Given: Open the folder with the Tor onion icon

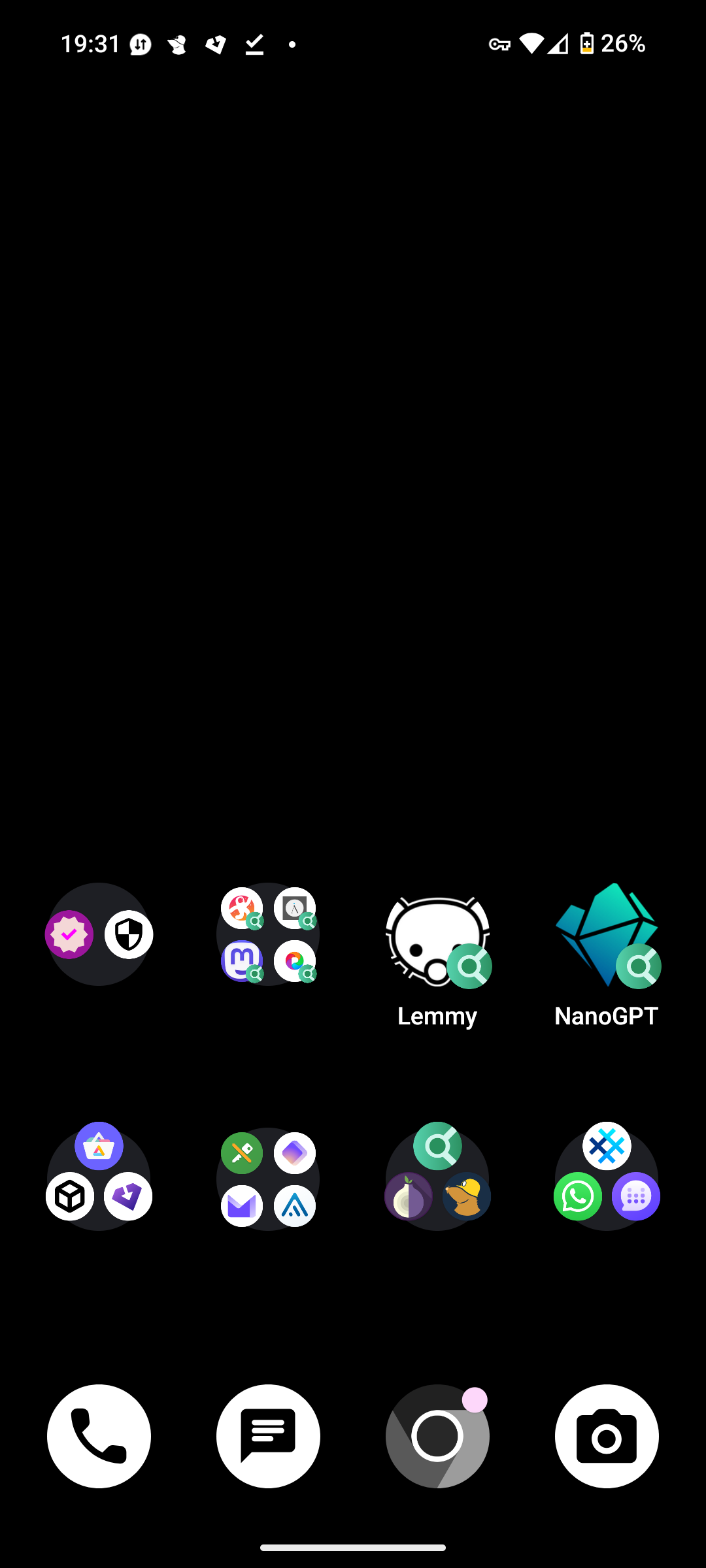Looking at the screenshot, I should coord(437,1179).
